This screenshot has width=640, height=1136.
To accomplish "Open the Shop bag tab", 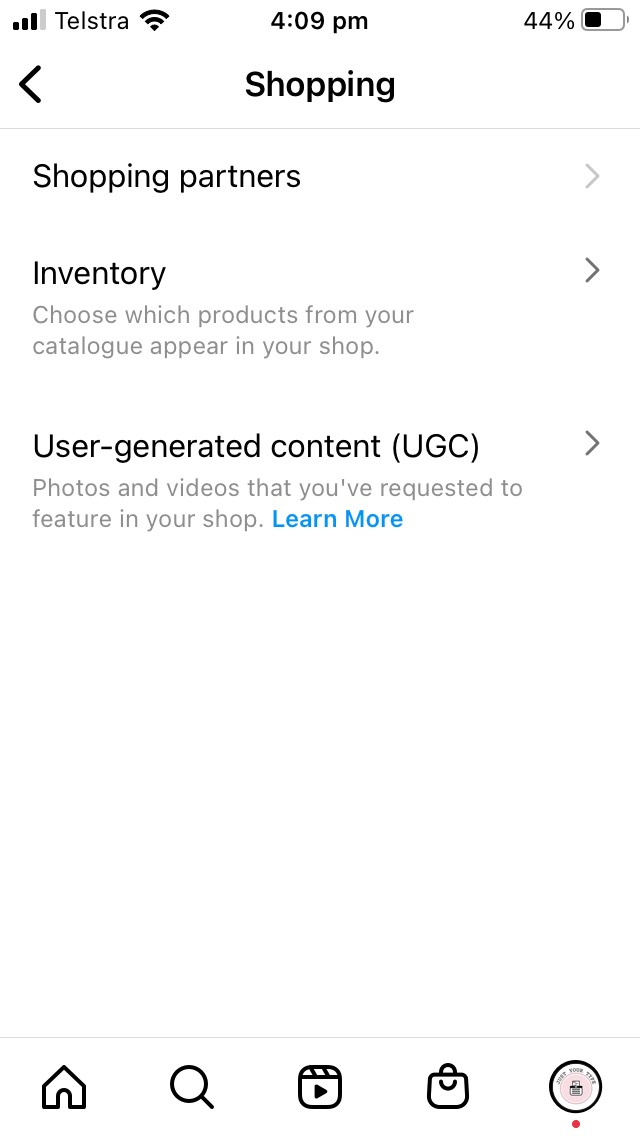I will (x=448, y=1087).
